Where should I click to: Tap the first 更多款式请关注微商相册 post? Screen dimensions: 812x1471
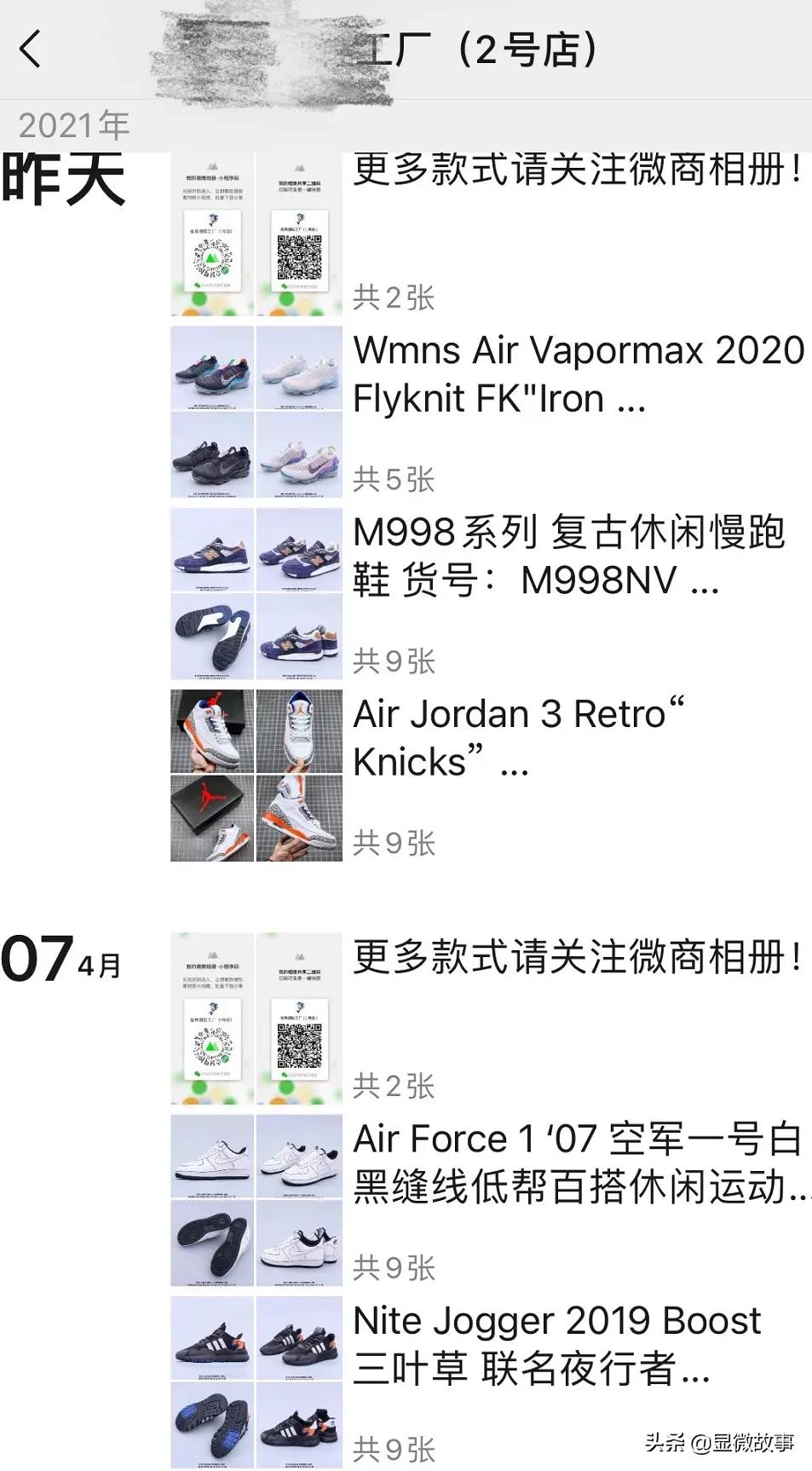[575, 175]
